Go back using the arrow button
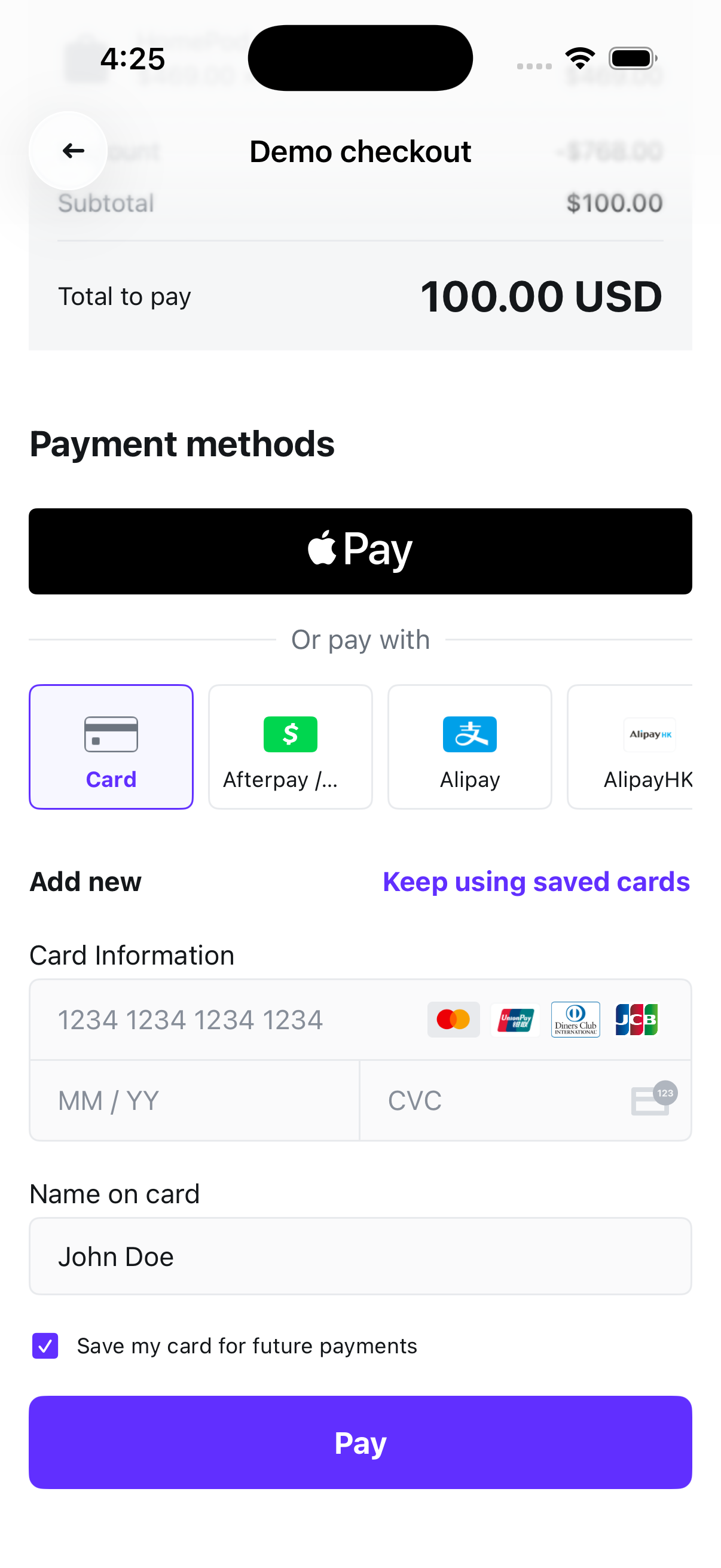Image resolution: width=721 pixels, height=1568 pixels. (x=69, y=150)
